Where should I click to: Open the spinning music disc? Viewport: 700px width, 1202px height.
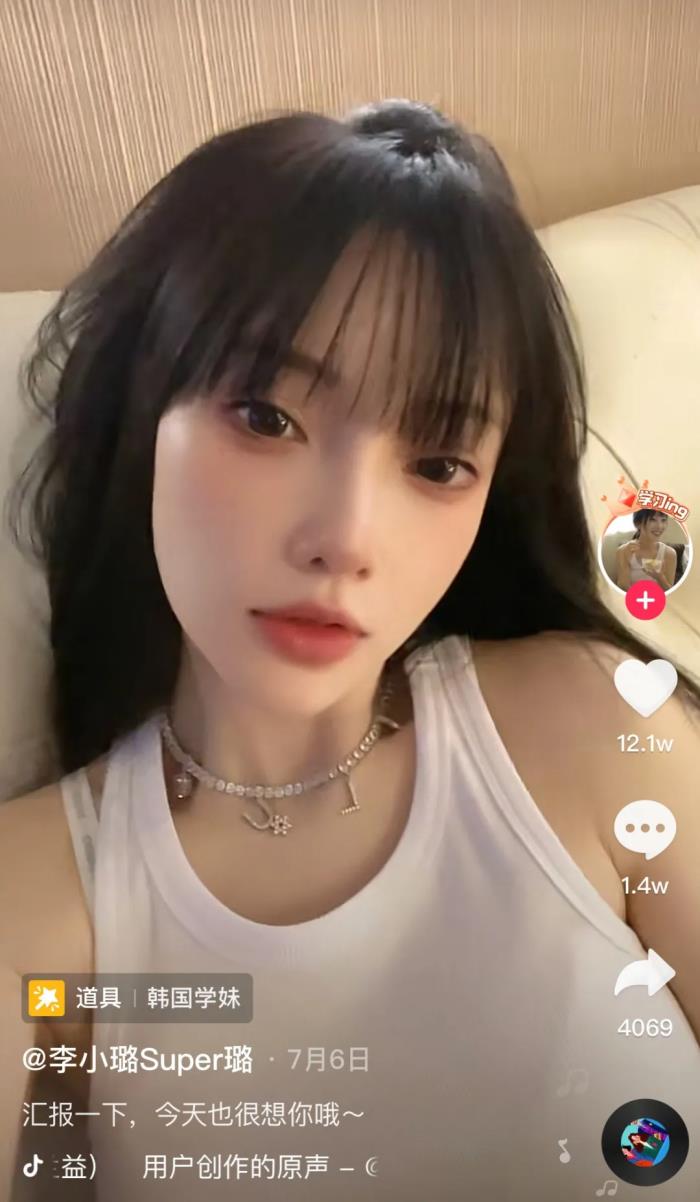(x=645, y=1142)
